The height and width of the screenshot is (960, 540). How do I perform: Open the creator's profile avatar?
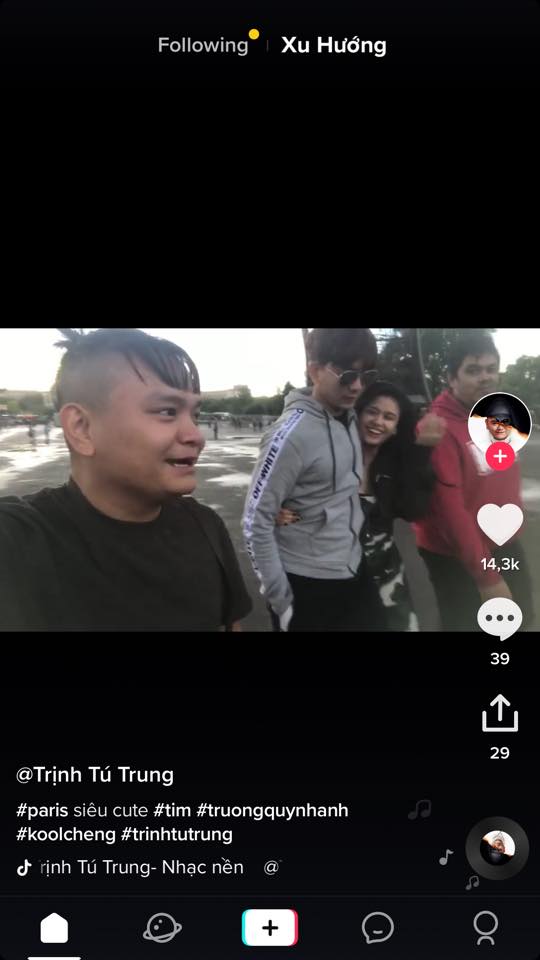tap(500, 424)
